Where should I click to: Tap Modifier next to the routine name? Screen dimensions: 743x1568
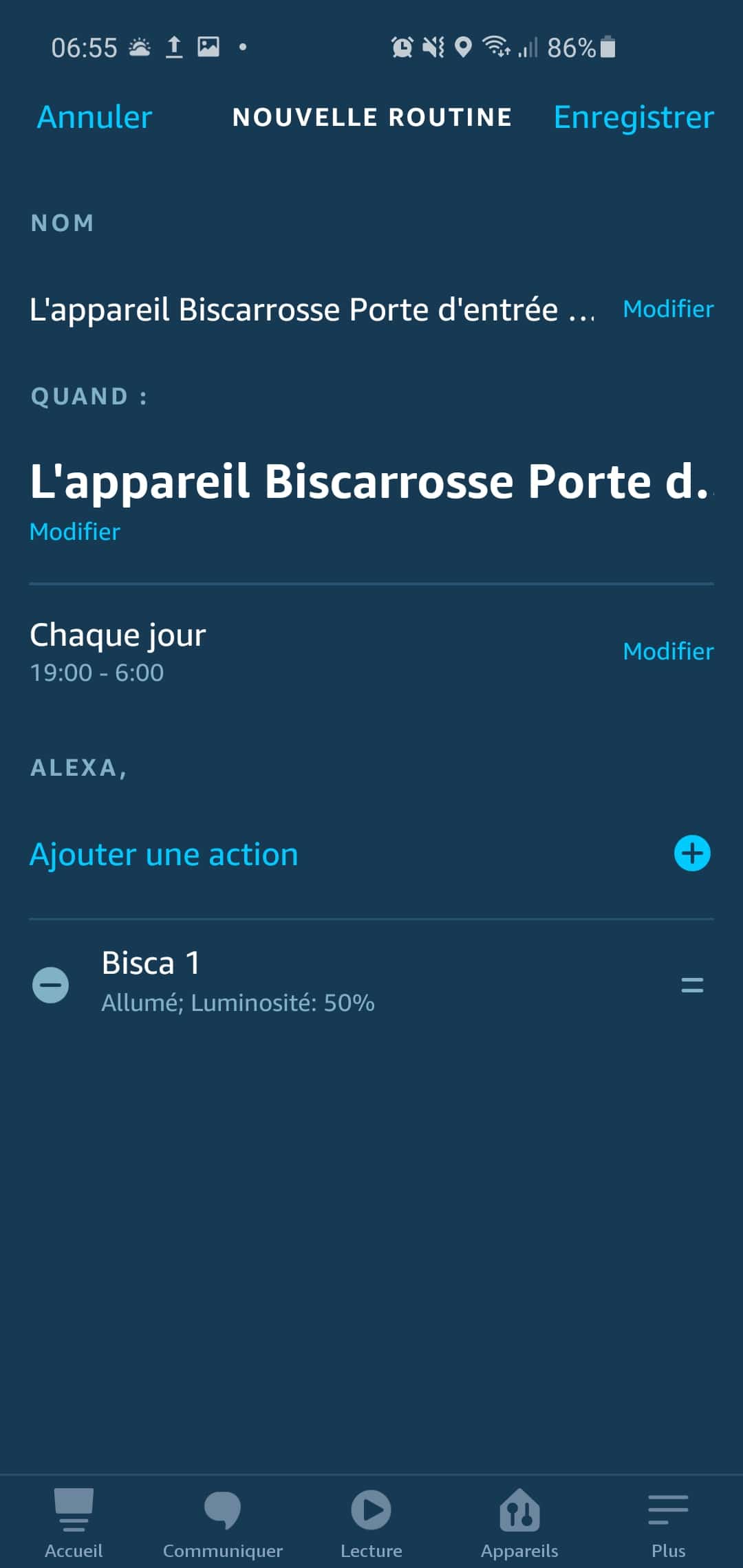pyautogui.click(x=668, y=309)
